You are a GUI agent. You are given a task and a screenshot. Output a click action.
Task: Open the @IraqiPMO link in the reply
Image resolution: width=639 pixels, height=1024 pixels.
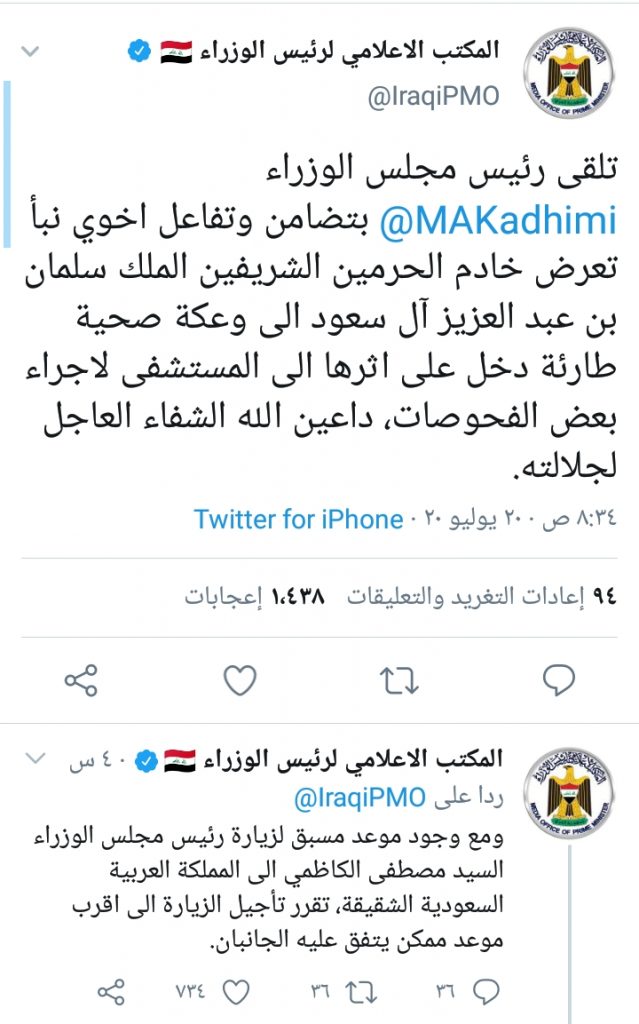[359, 797]
